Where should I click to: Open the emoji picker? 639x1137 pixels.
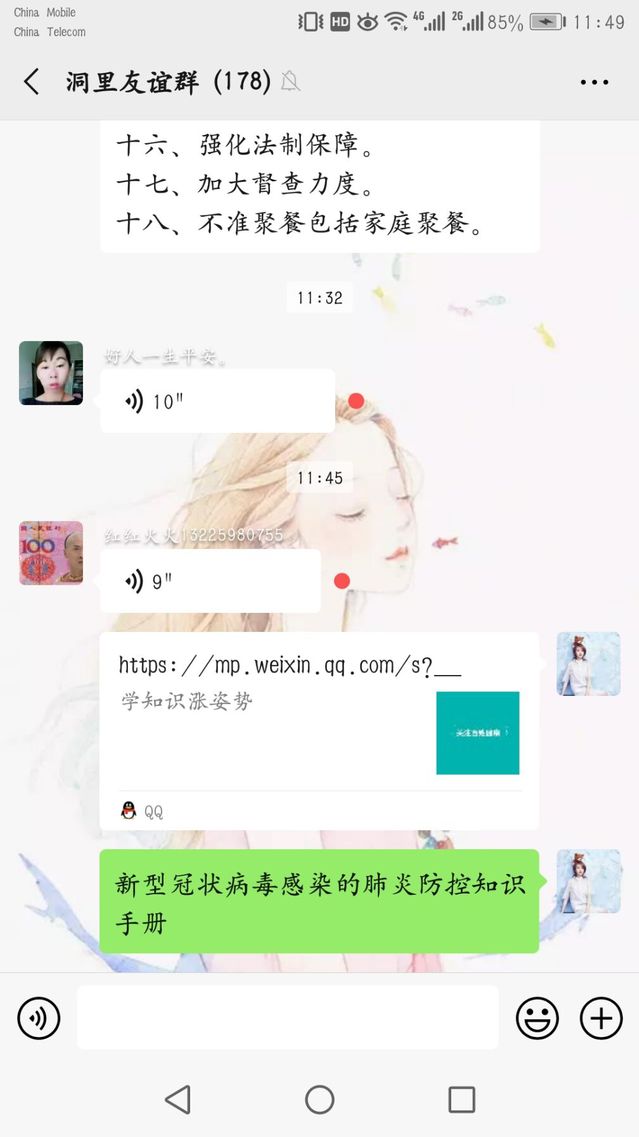coord(537,1018)
